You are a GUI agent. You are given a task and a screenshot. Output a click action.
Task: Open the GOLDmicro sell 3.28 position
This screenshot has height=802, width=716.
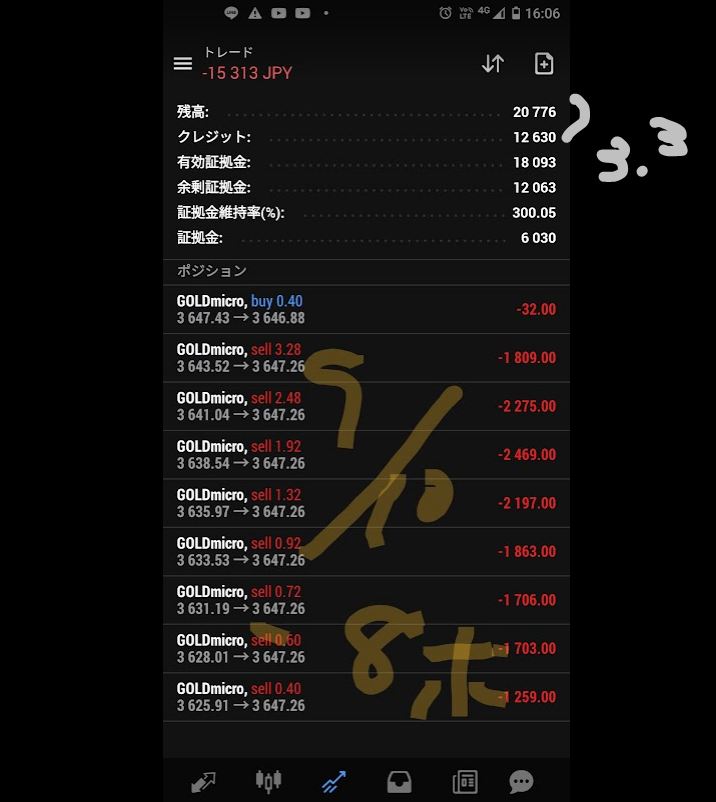[x=366, y=358]
